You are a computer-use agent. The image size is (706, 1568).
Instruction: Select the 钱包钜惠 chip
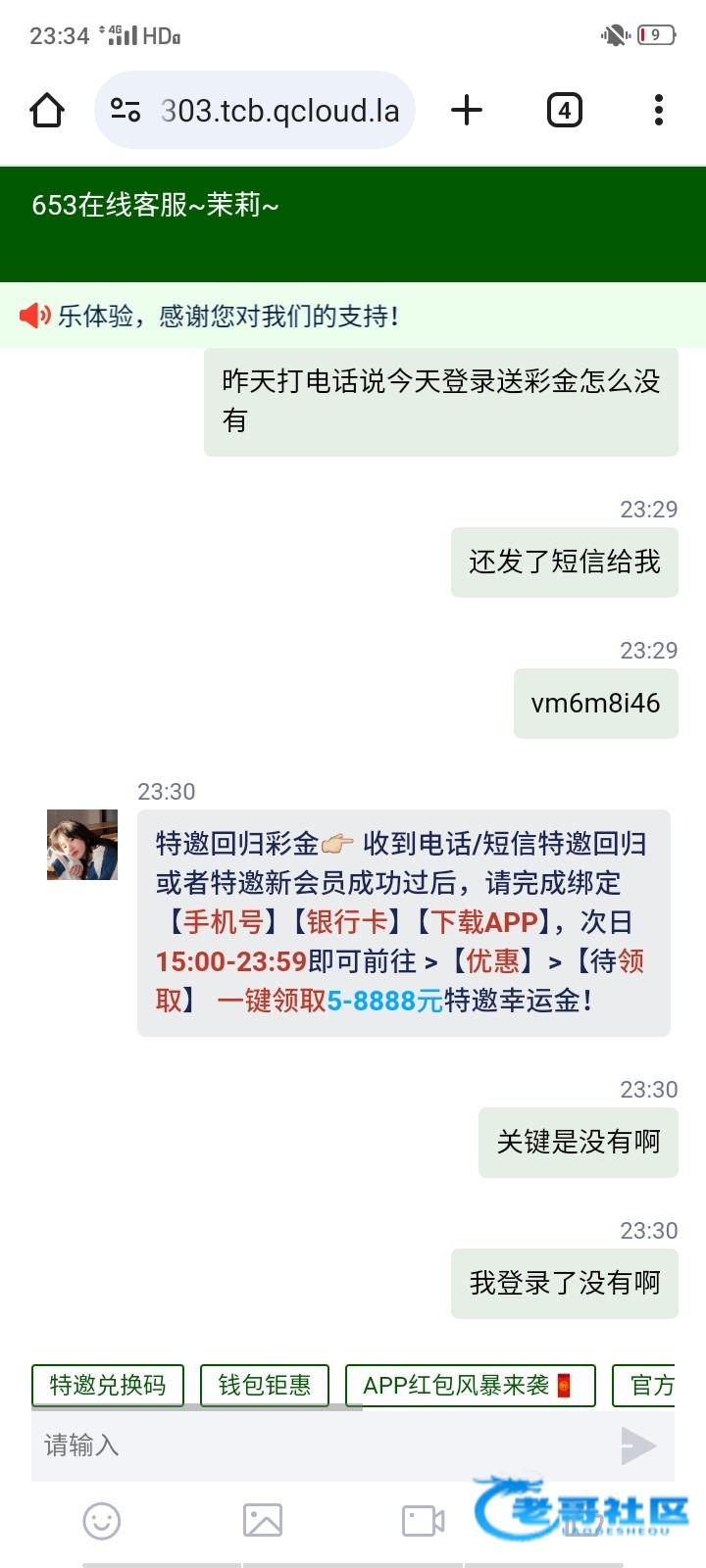tap(265, 1385)
